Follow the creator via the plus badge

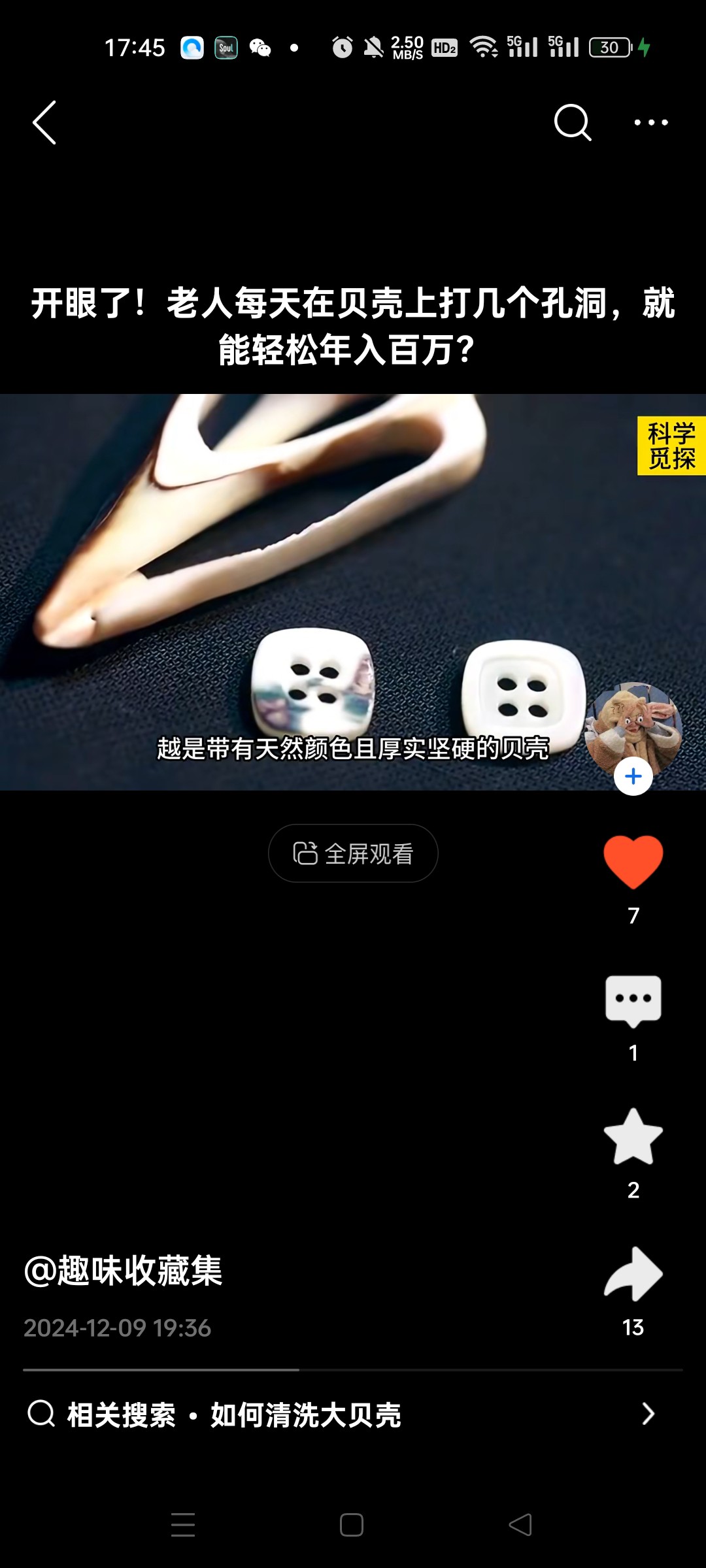[x=633, y=776]
